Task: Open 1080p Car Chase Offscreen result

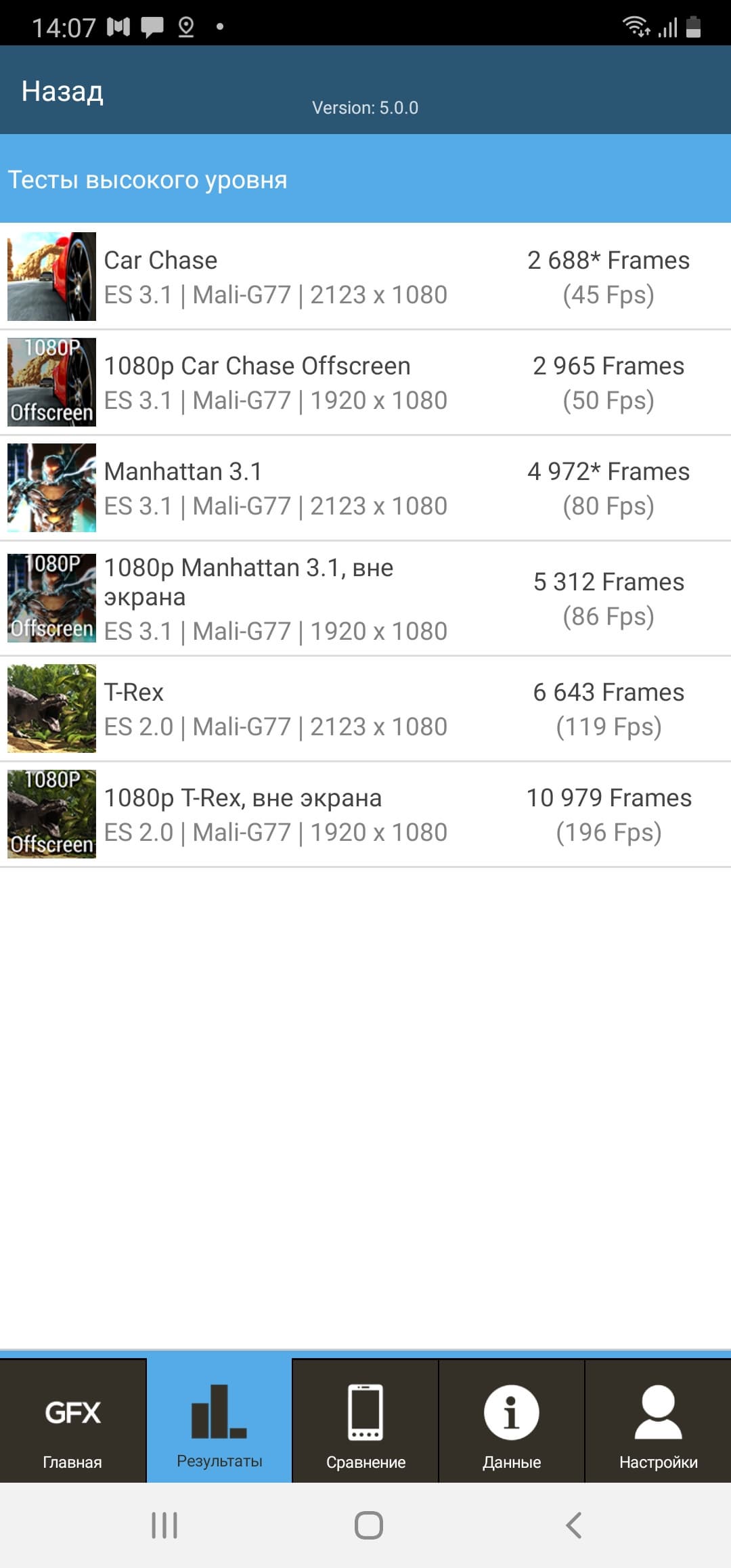Action: coord(365,383)
